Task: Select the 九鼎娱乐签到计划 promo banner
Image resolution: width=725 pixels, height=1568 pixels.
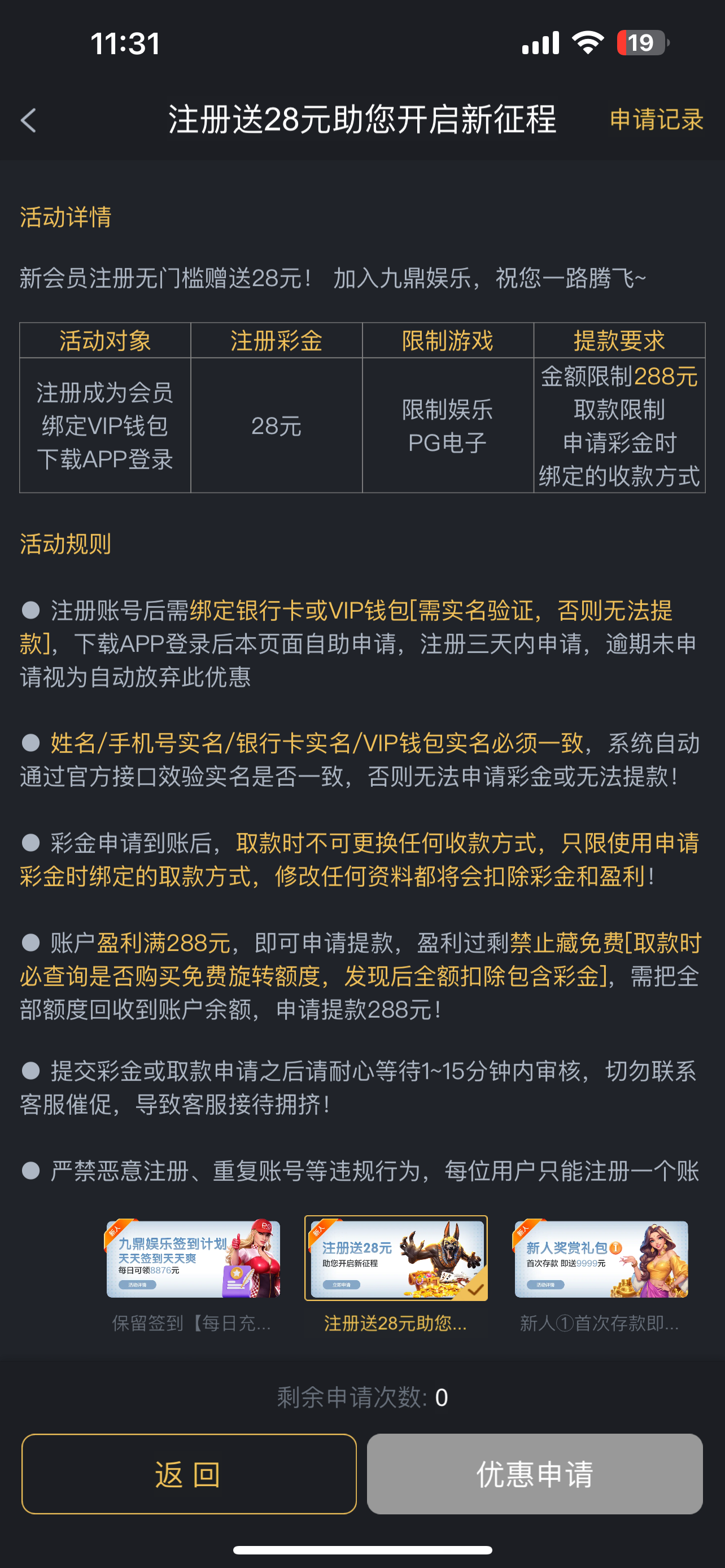Action: (192, 1257)
